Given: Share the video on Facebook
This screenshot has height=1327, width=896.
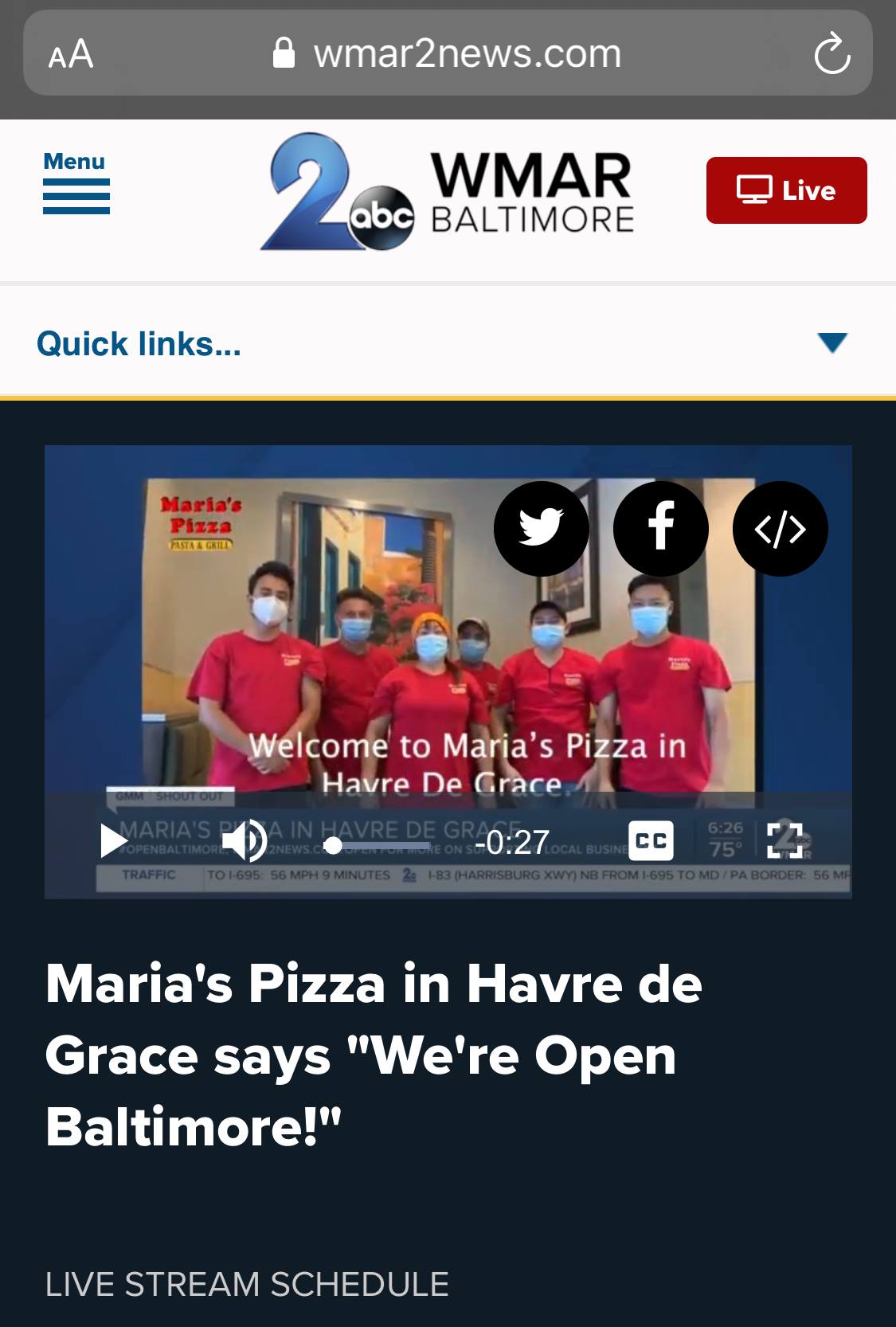Looking at the screenshot, I should coord(661,528).
